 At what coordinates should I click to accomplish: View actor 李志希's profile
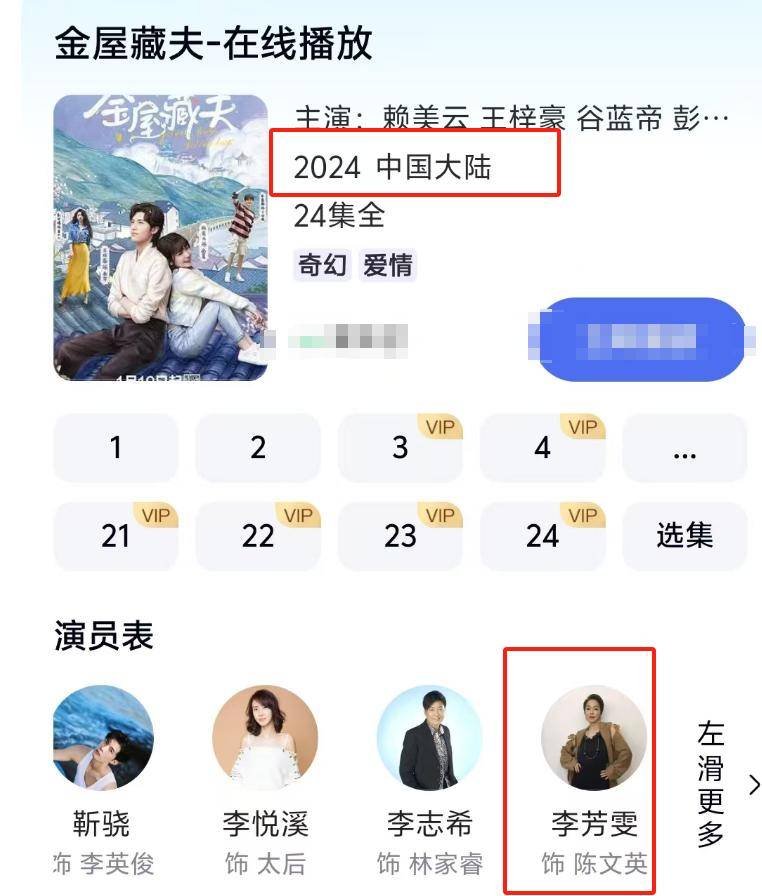(x=429, y=738)
